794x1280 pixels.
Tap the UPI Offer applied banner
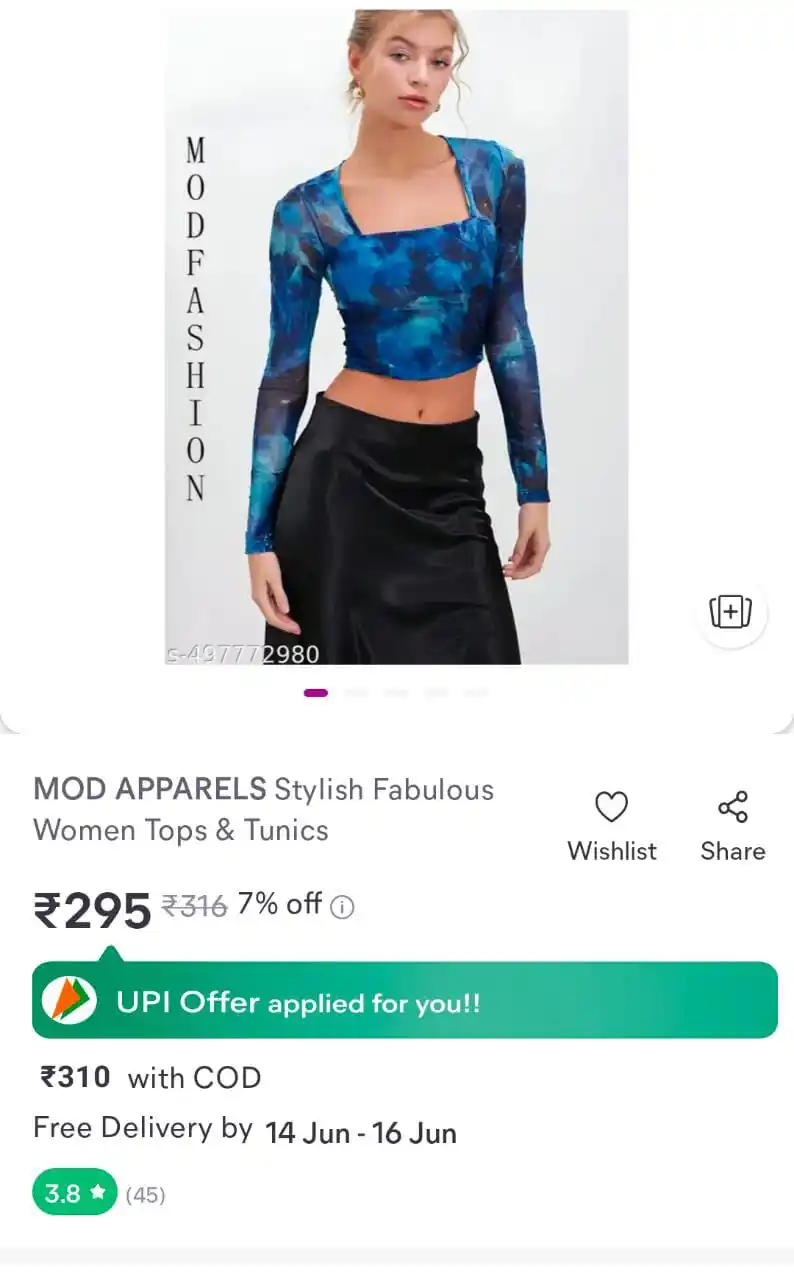click(x=404, y=1001)
